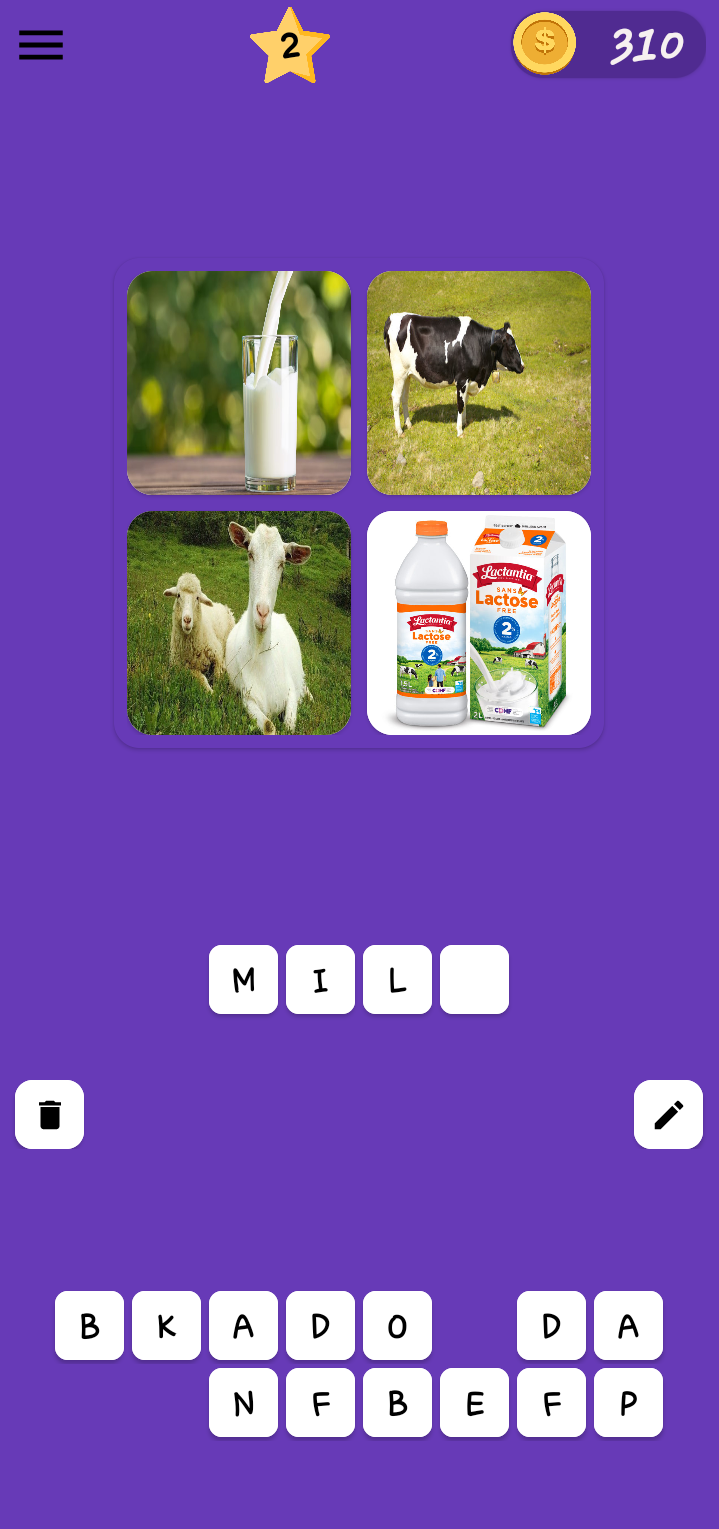Enlarge the black and white cow picture
This screenshot has height=1529, width=719.
(479, 383)
